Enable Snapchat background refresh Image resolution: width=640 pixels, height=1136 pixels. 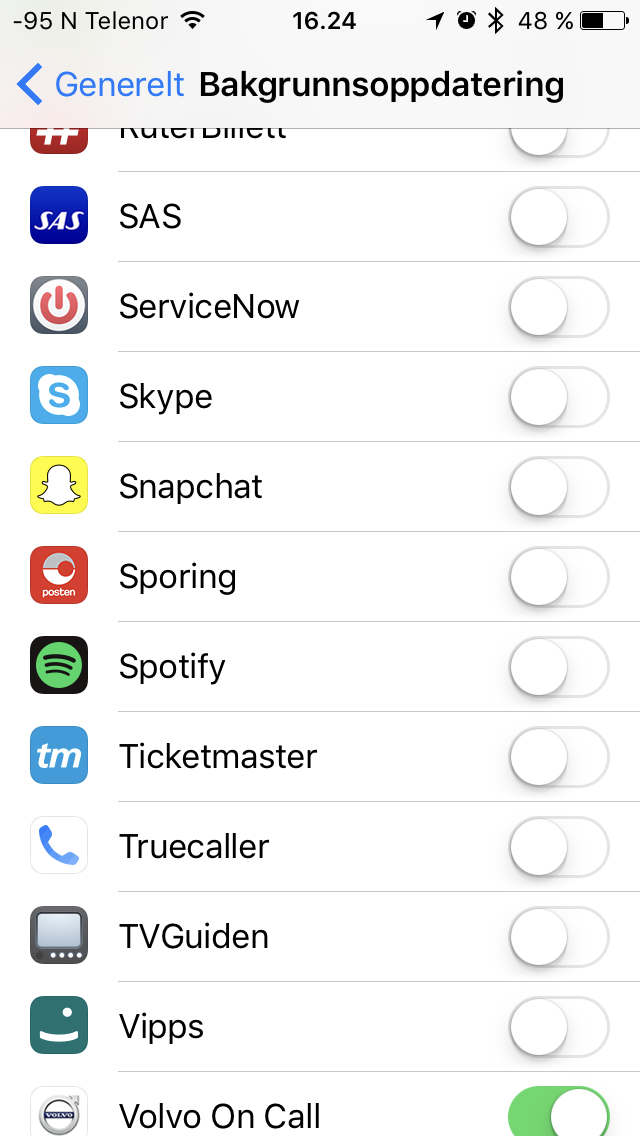point(559,486)
